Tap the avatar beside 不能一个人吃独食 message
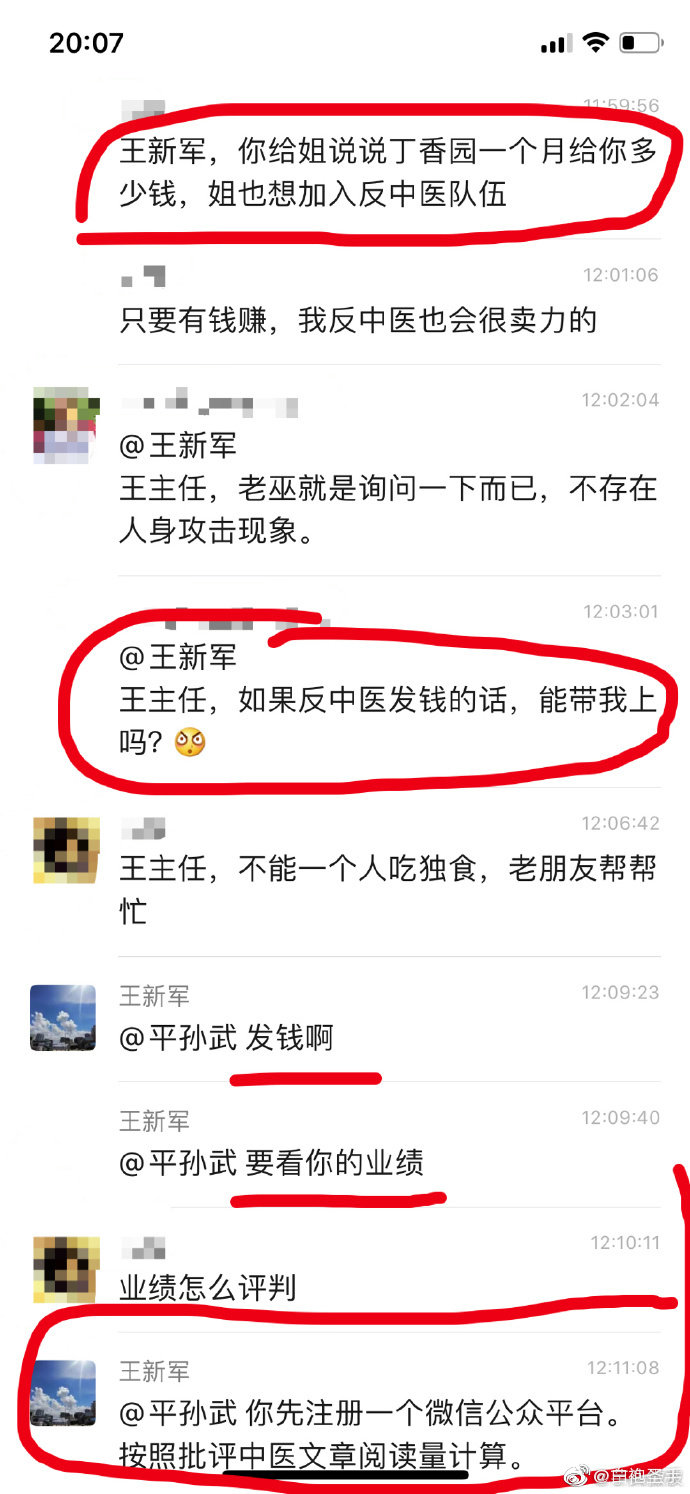This screenshot has height=1494, width=690. pyautogui.click(x=66, y=850)
